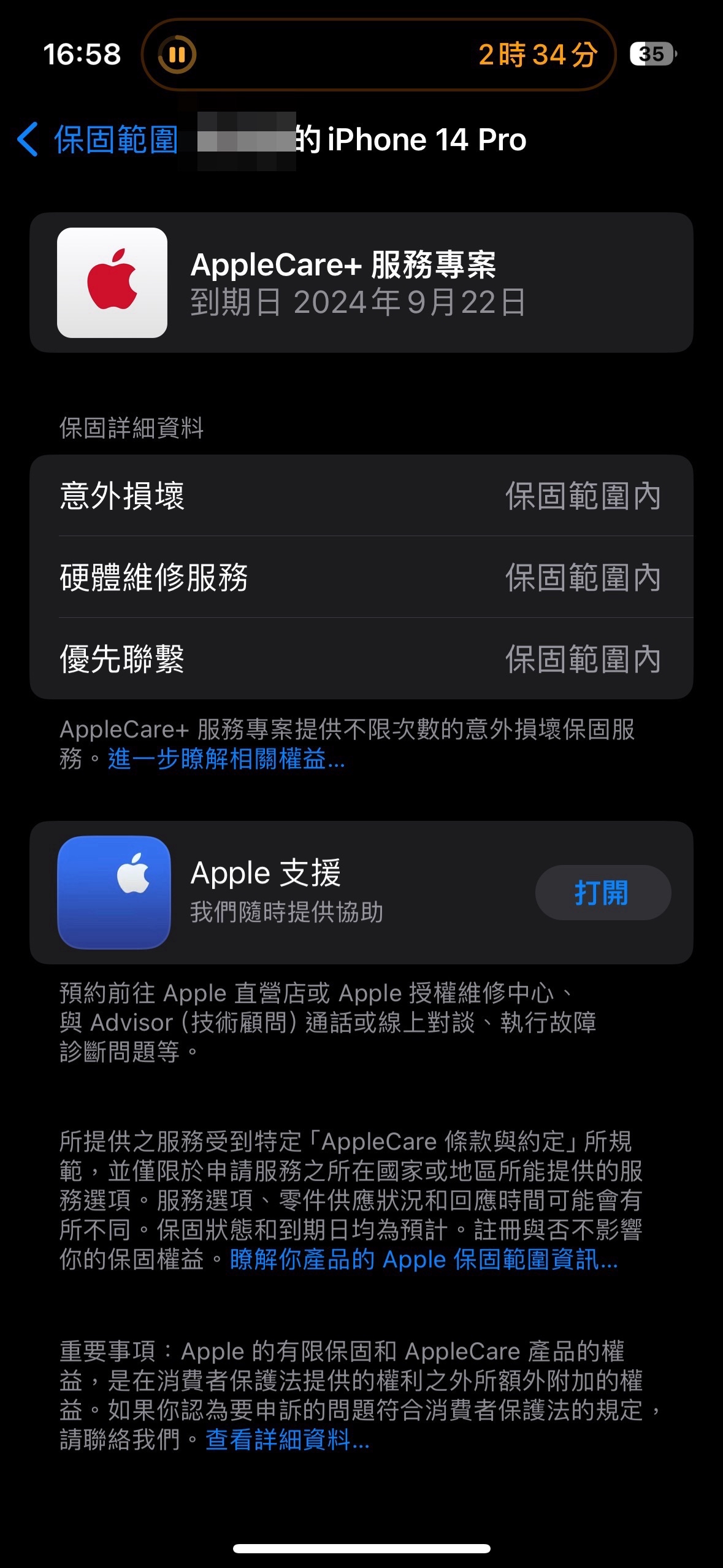Image resolution: width=723 pixels, height=1568 pixels.
Task: Pause the timer in the Dynamic Island
Action: coord(177,55)
